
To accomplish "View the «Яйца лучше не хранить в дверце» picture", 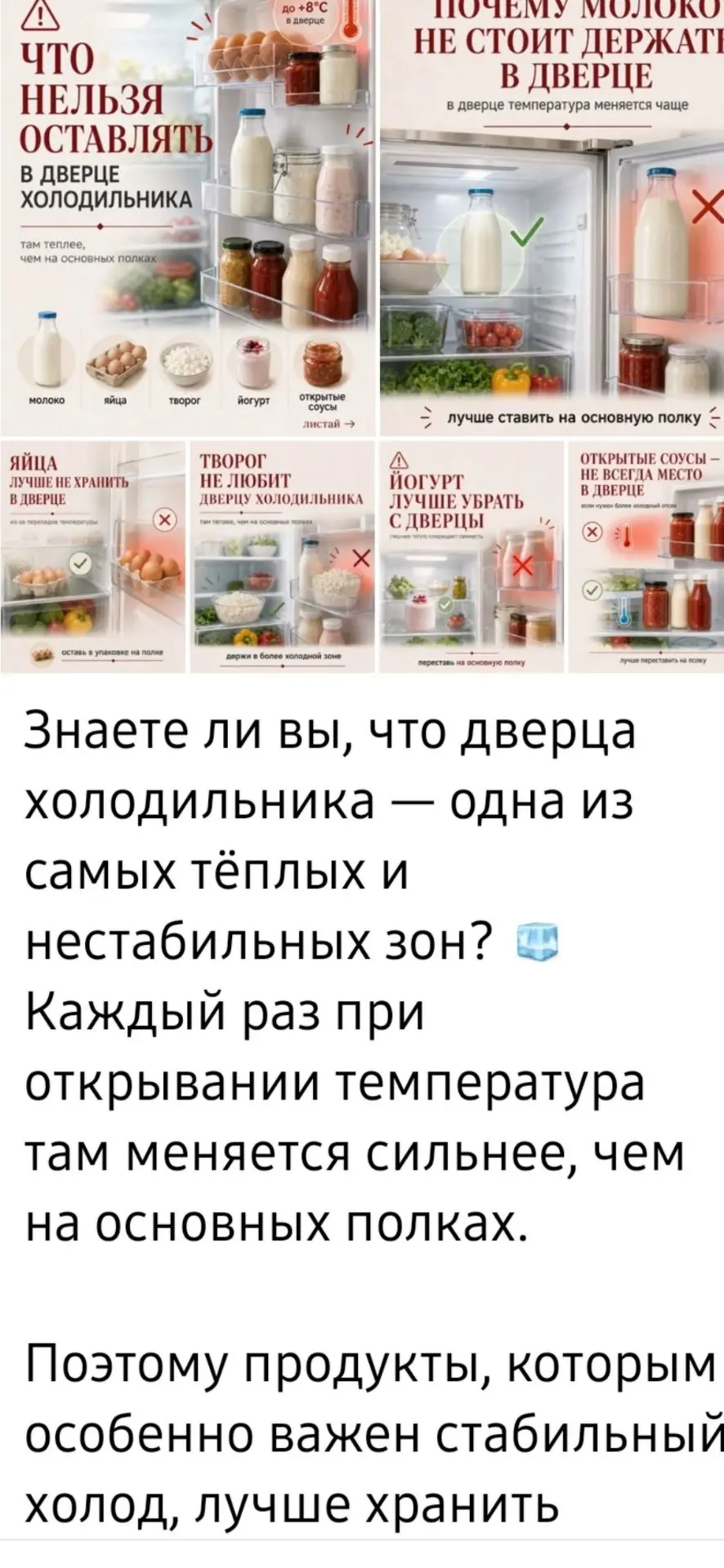I will click(x=92, y=556).
